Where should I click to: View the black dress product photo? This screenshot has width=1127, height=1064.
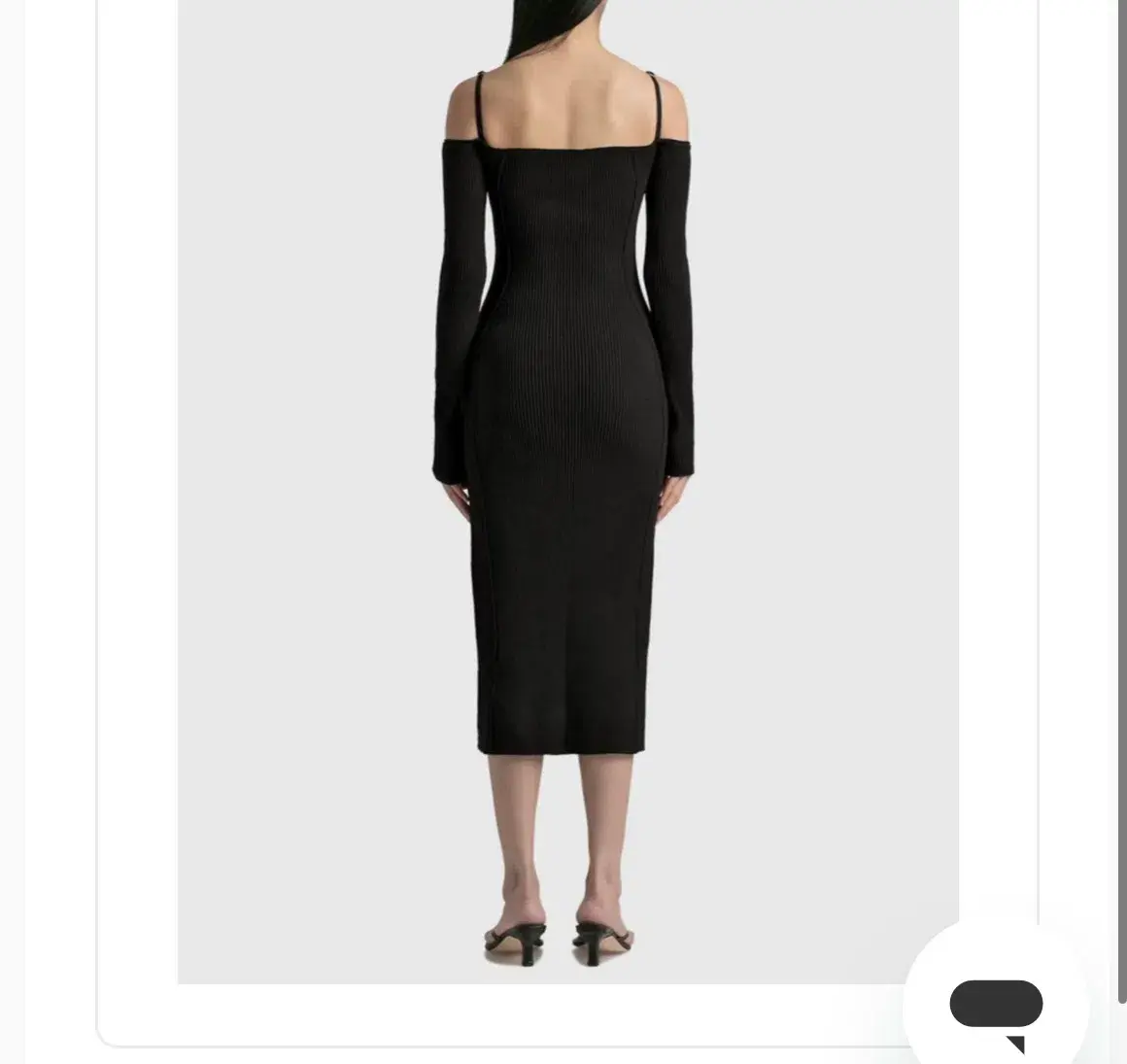click(x=567, y=486)
